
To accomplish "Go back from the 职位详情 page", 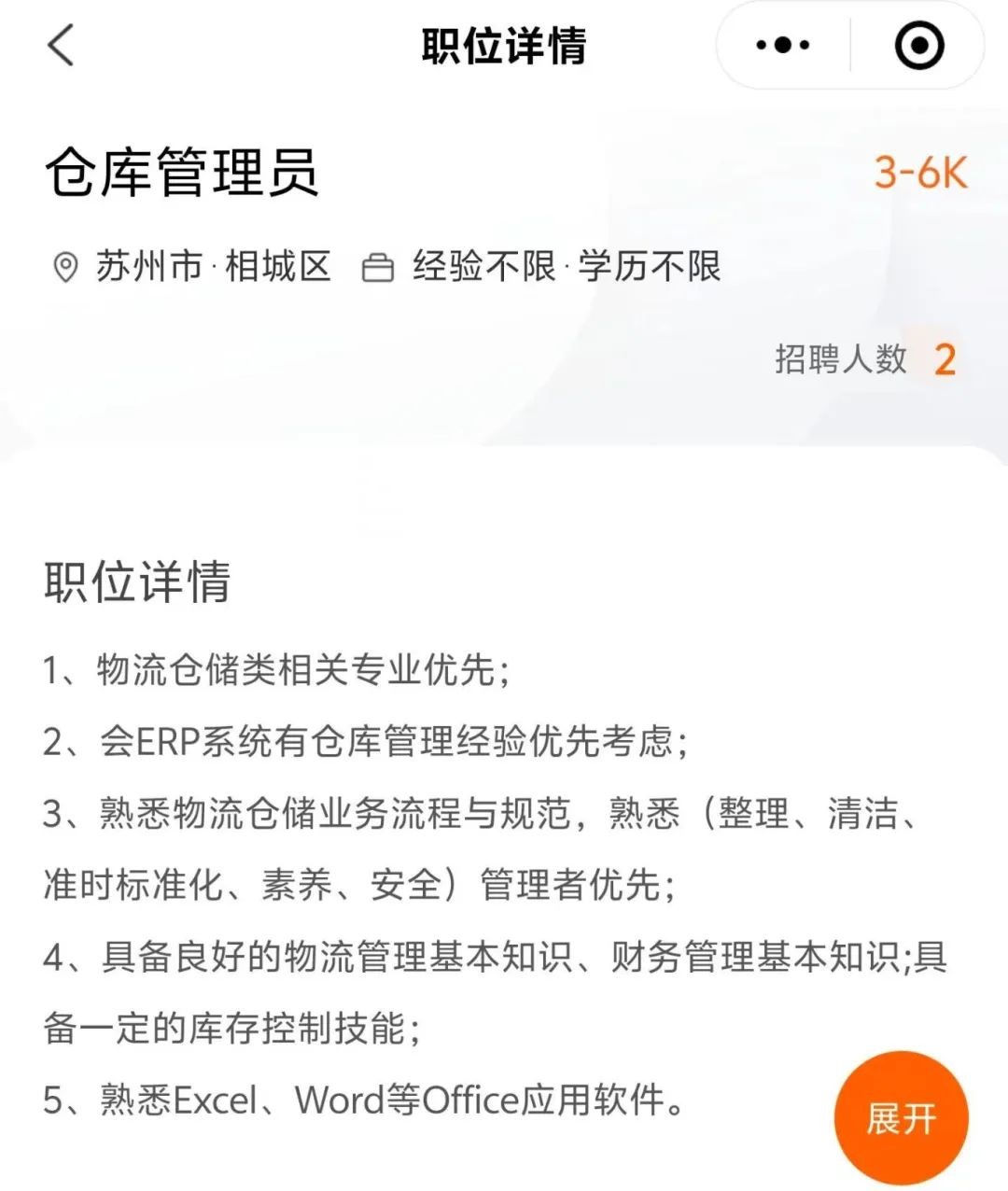I will click(62, 45).
